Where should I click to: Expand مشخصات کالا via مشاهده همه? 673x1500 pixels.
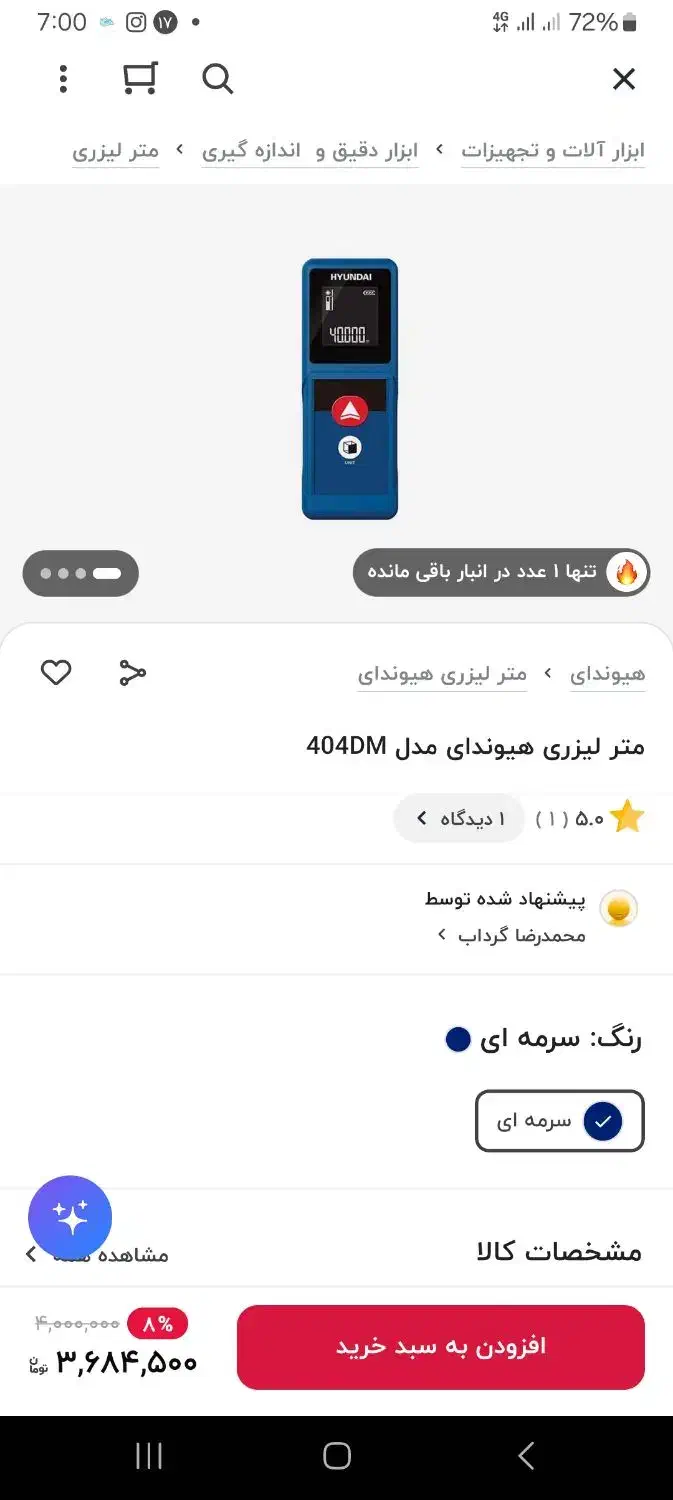[x=132, y=1254]
